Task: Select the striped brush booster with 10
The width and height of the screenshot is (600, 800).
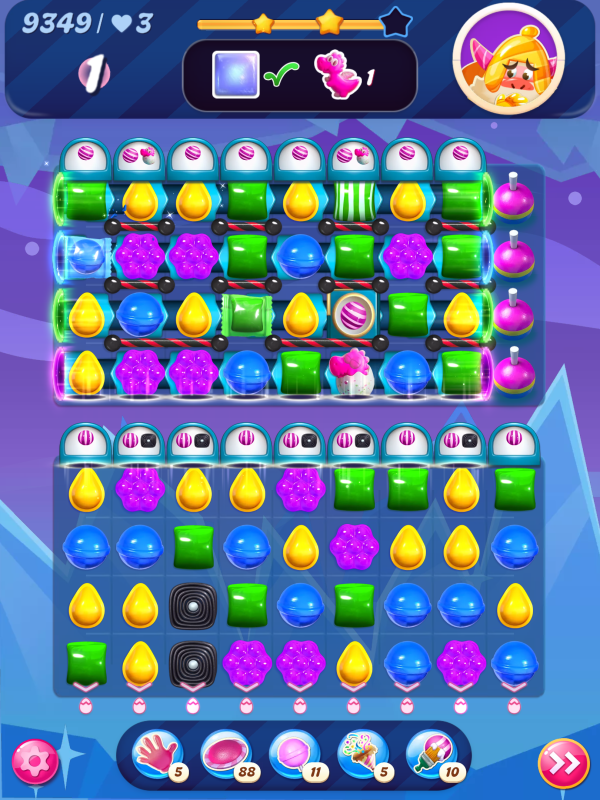Action: (432, 756)
